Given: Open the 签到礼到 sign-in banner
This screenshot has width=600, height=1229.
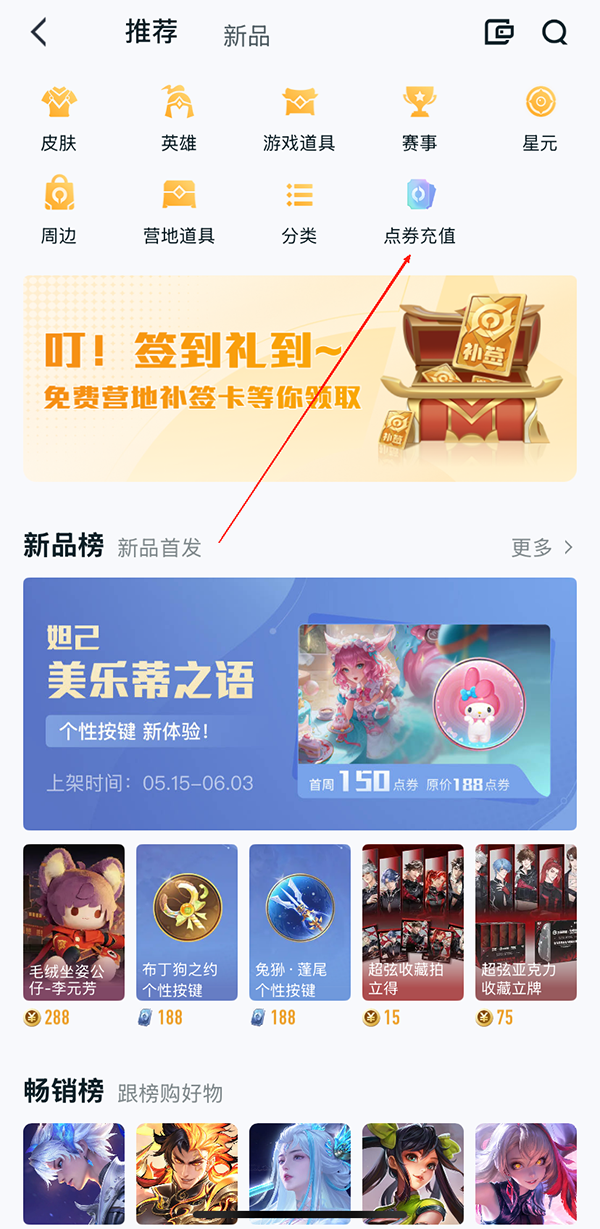Looking at the screenshot, I should (300, 378).
